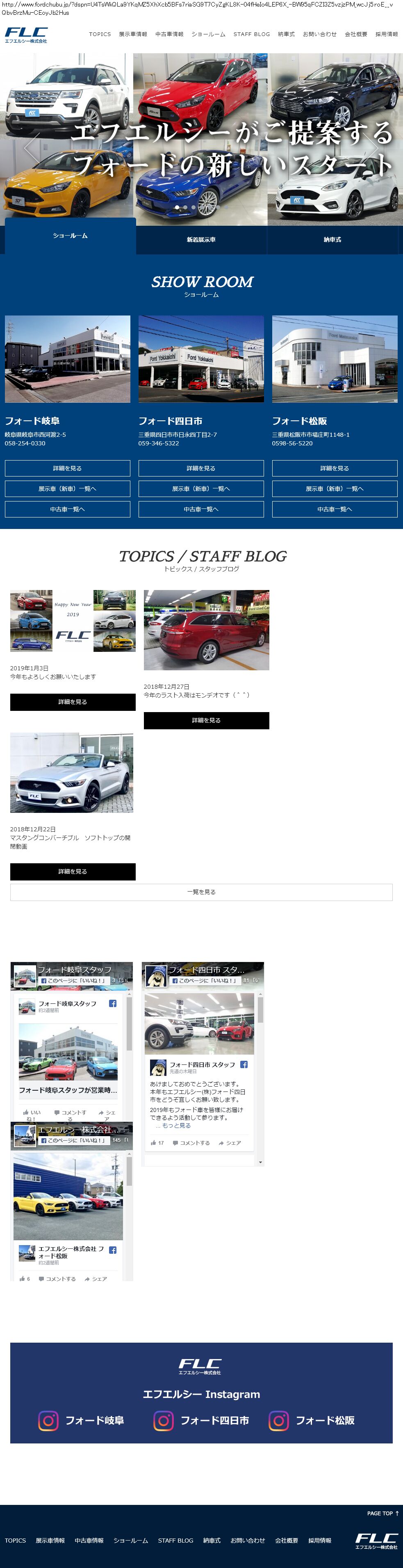403x1568 pixels.
Task: Open フォード岐阜 Instagram
Action: [x=82, y=1421]
